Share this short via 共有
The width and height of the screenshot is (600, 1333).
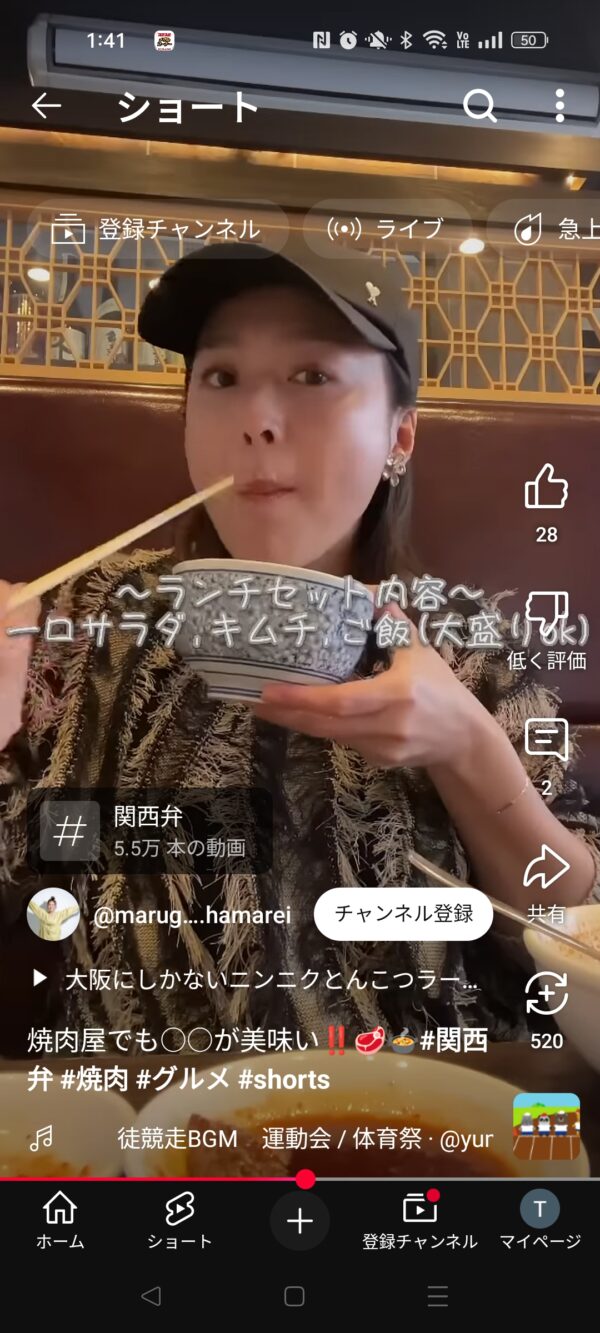pos(546,868)
